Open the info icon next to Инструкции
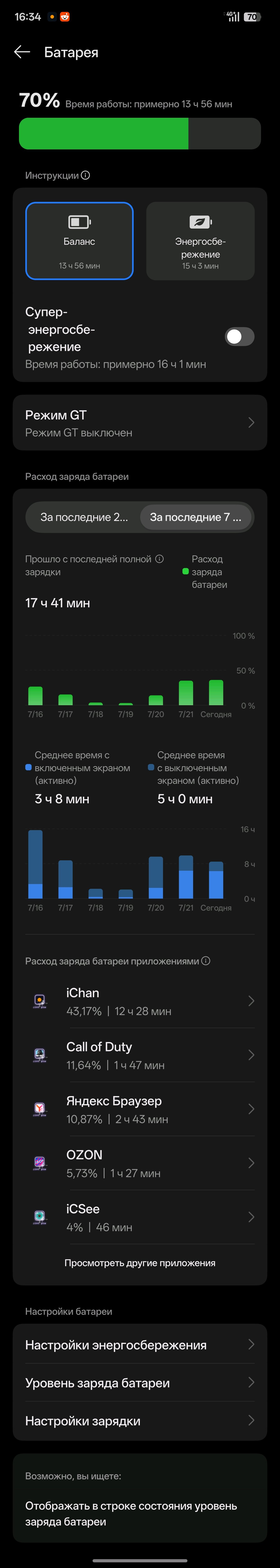The width and height of the screenshot is (280, 1568). click(86, 175)
